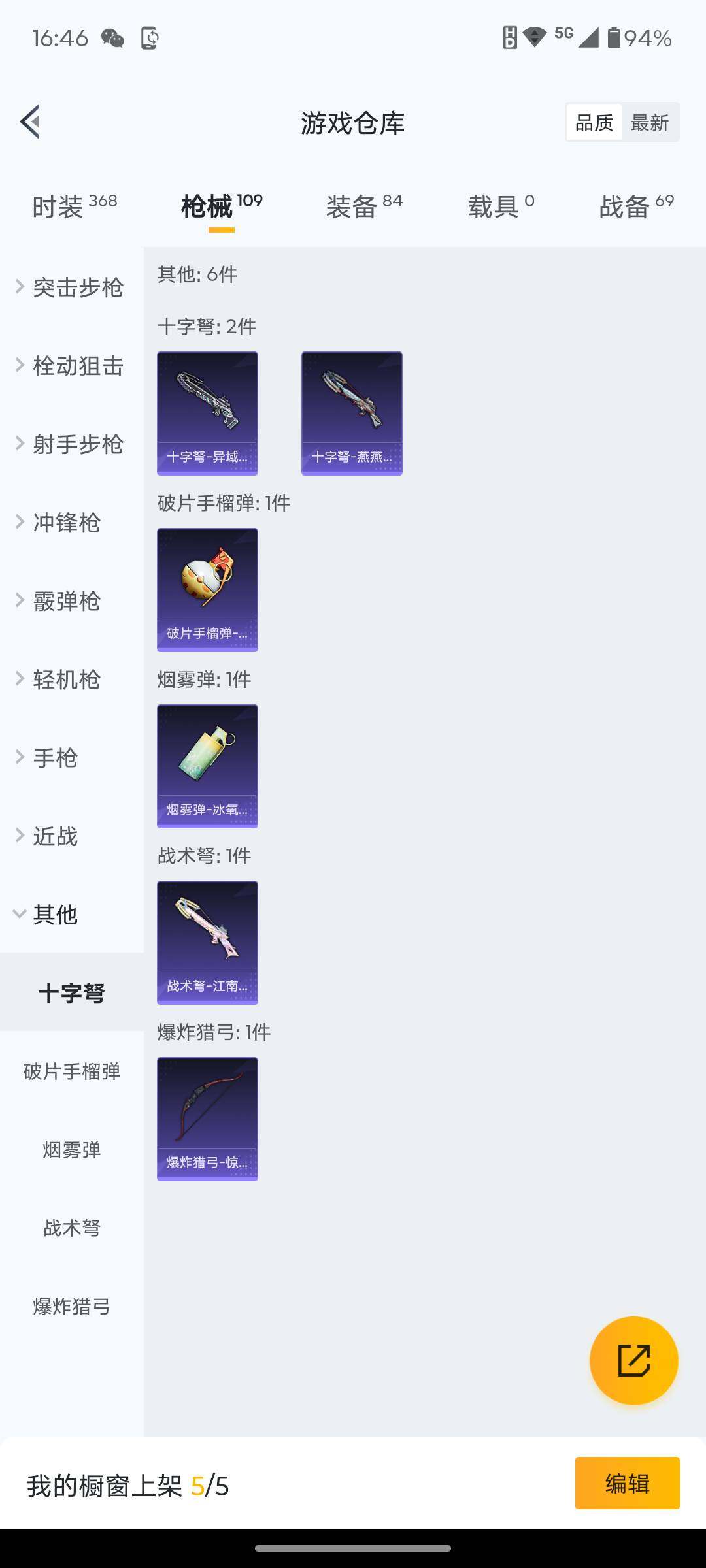Open the 爆炸猎弓-惊 item card

(x=207, y=1119)
